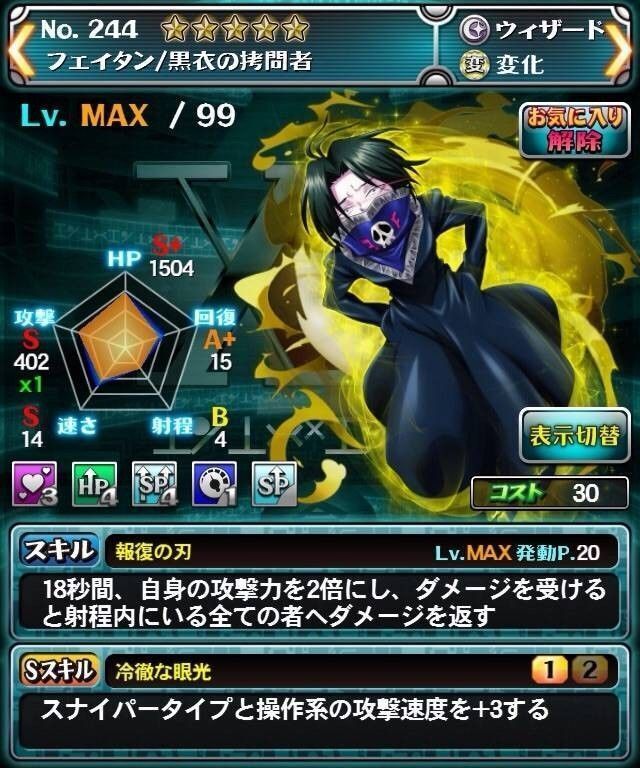Tap the green HP up ability icon
This screenshot has width=640, height=768.
(x=94, y=482)
